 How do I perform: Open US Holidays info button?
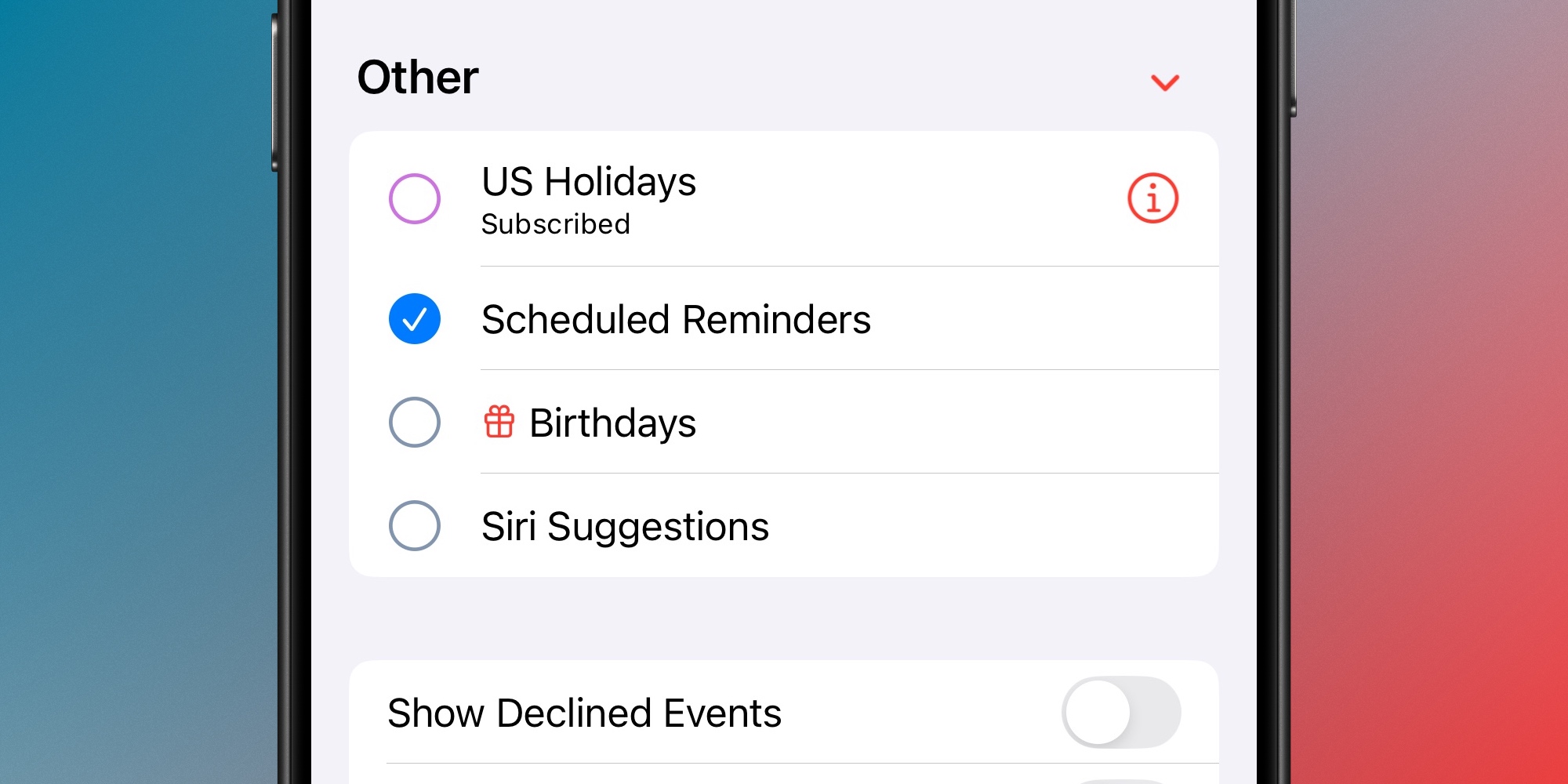pos(1152,198)
